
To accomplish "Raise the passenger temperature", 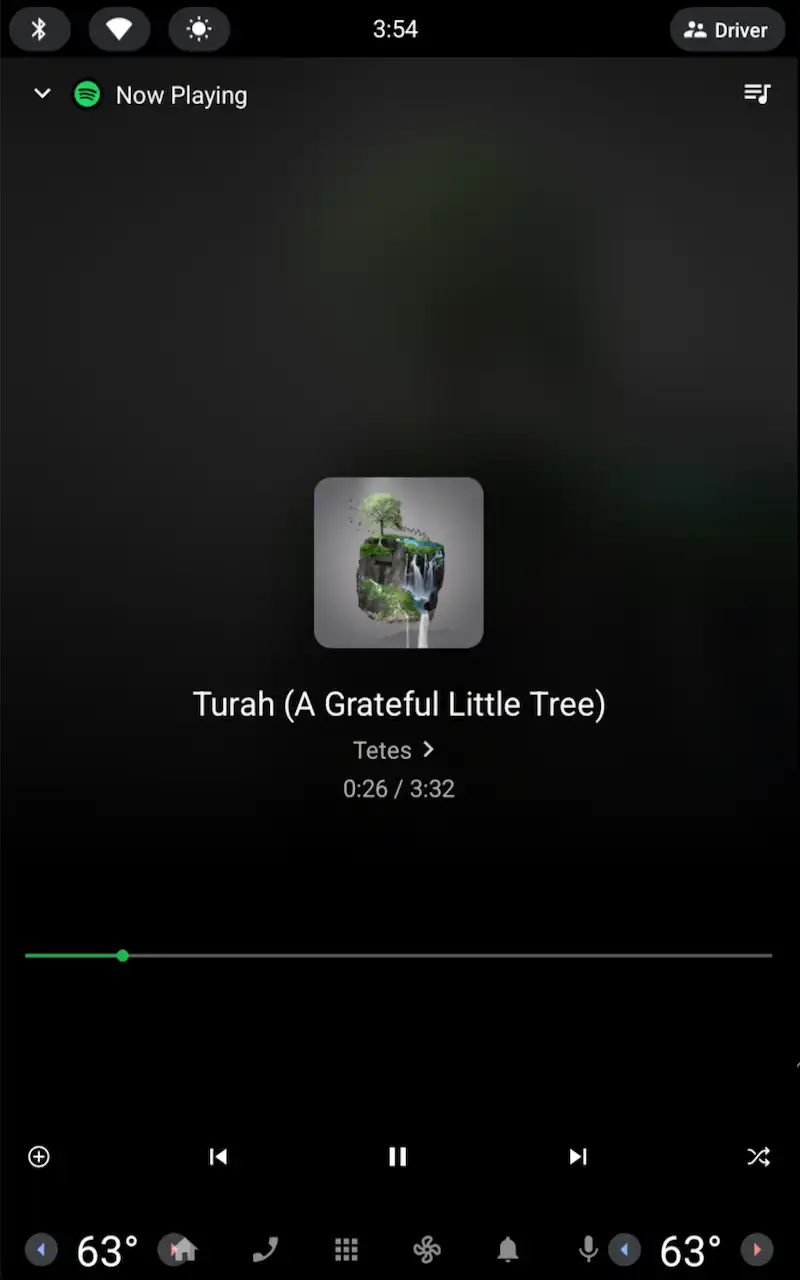I will [x=757, y=1250].
